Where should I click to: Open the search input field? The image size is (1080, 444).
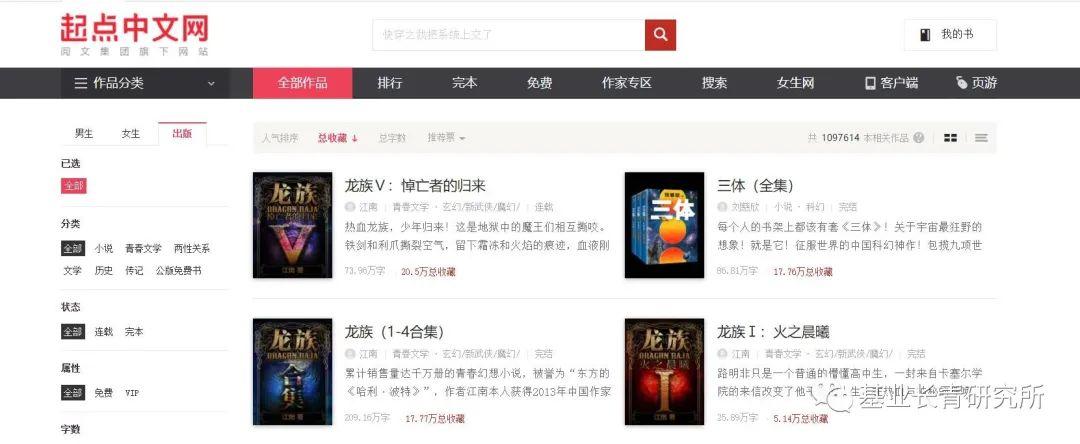[x=508, y=35]
